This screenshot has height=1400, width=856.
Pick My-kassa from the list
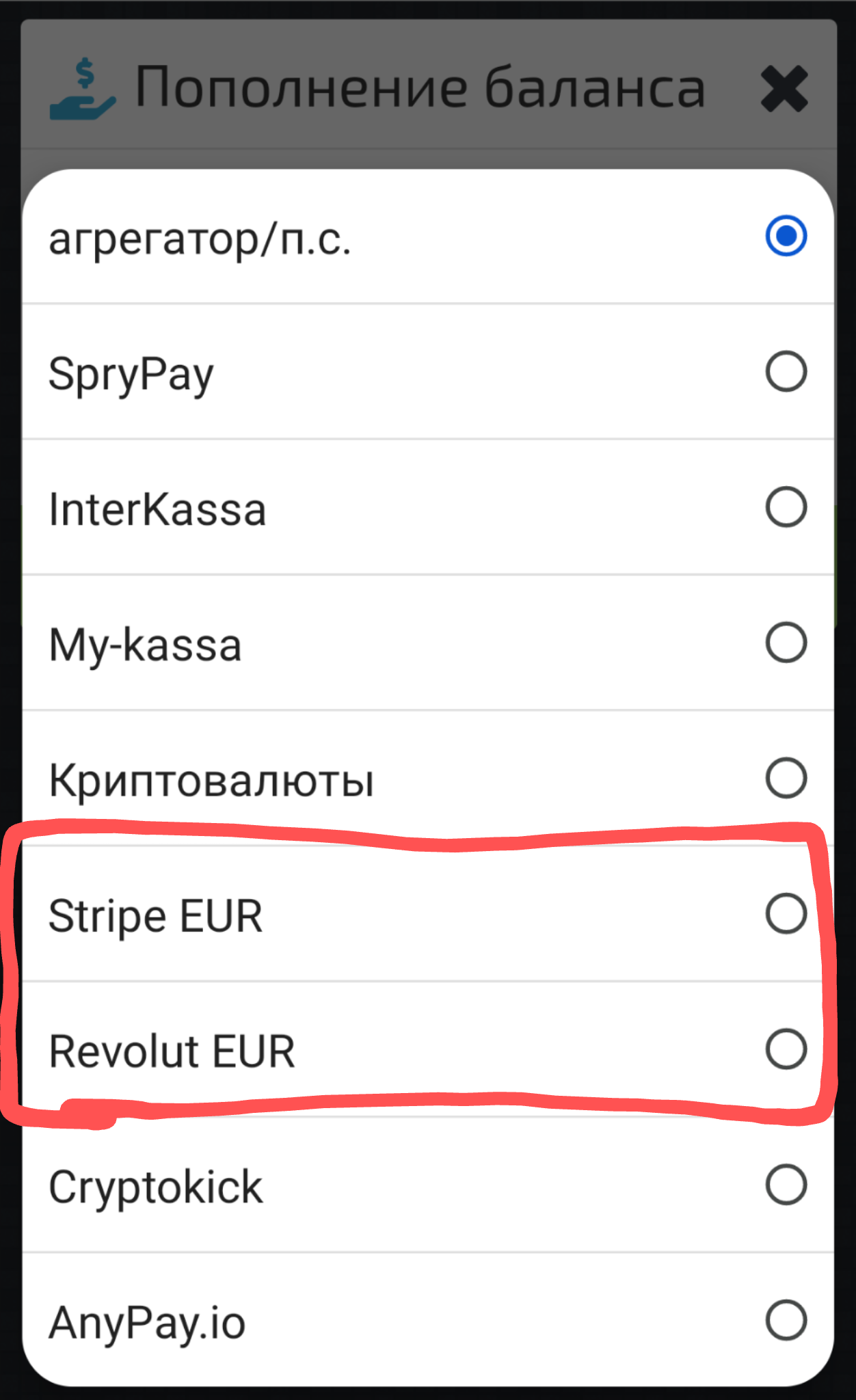(786, 643)
